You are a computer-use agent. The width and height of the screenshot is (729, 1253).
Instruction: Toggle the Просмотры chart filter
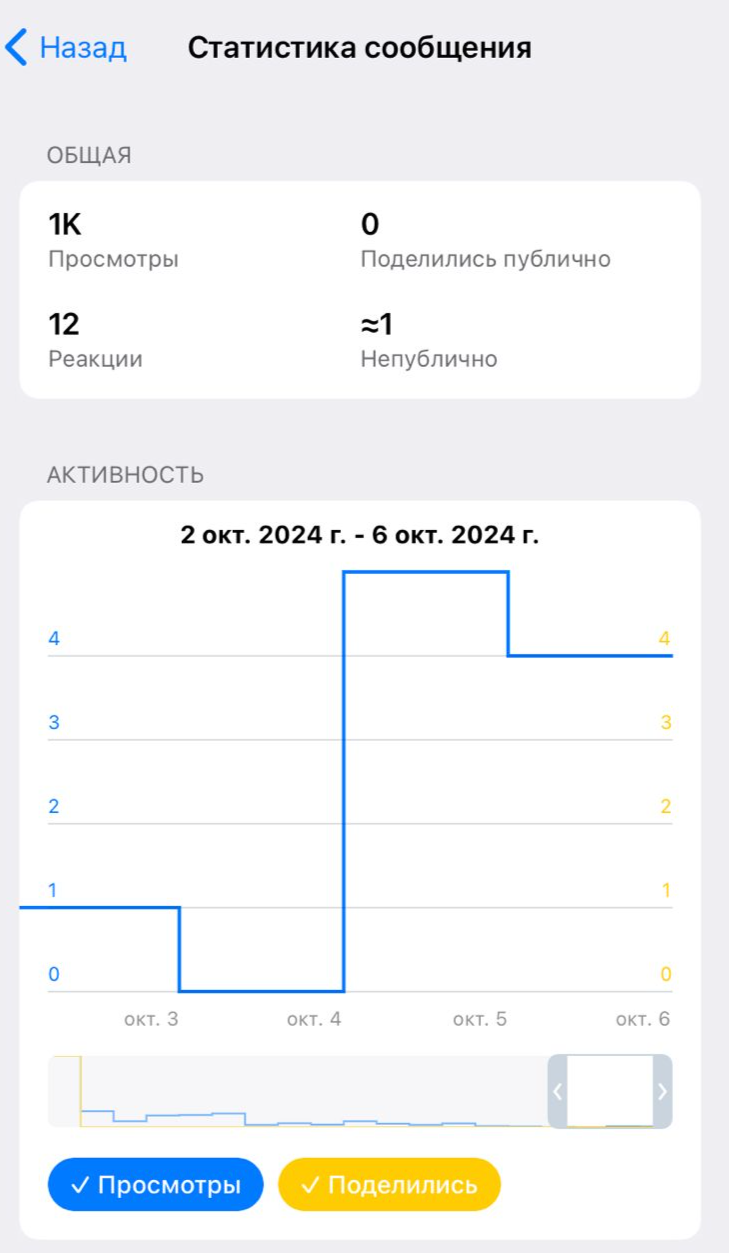155,1185
